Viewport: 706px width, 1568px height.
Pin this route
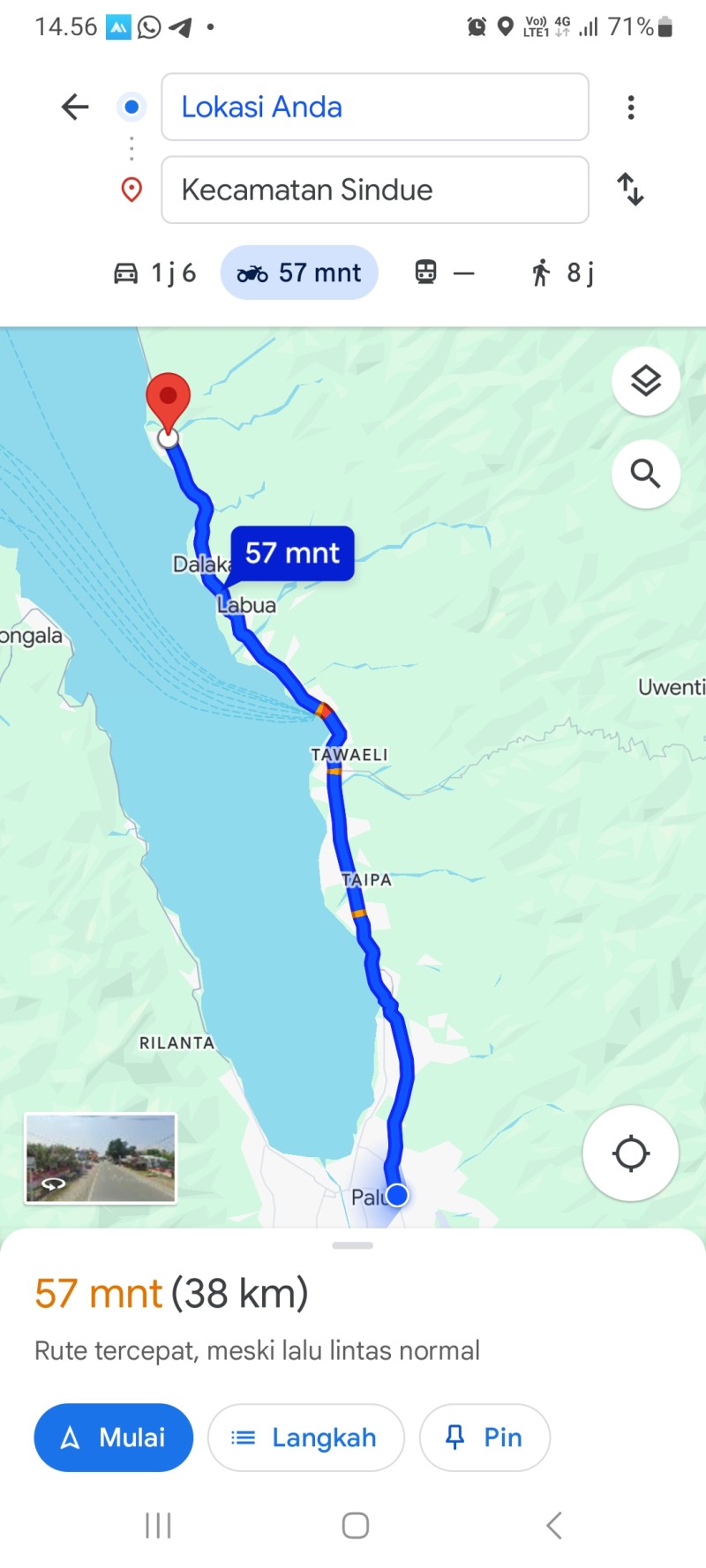coord(484,1437)
